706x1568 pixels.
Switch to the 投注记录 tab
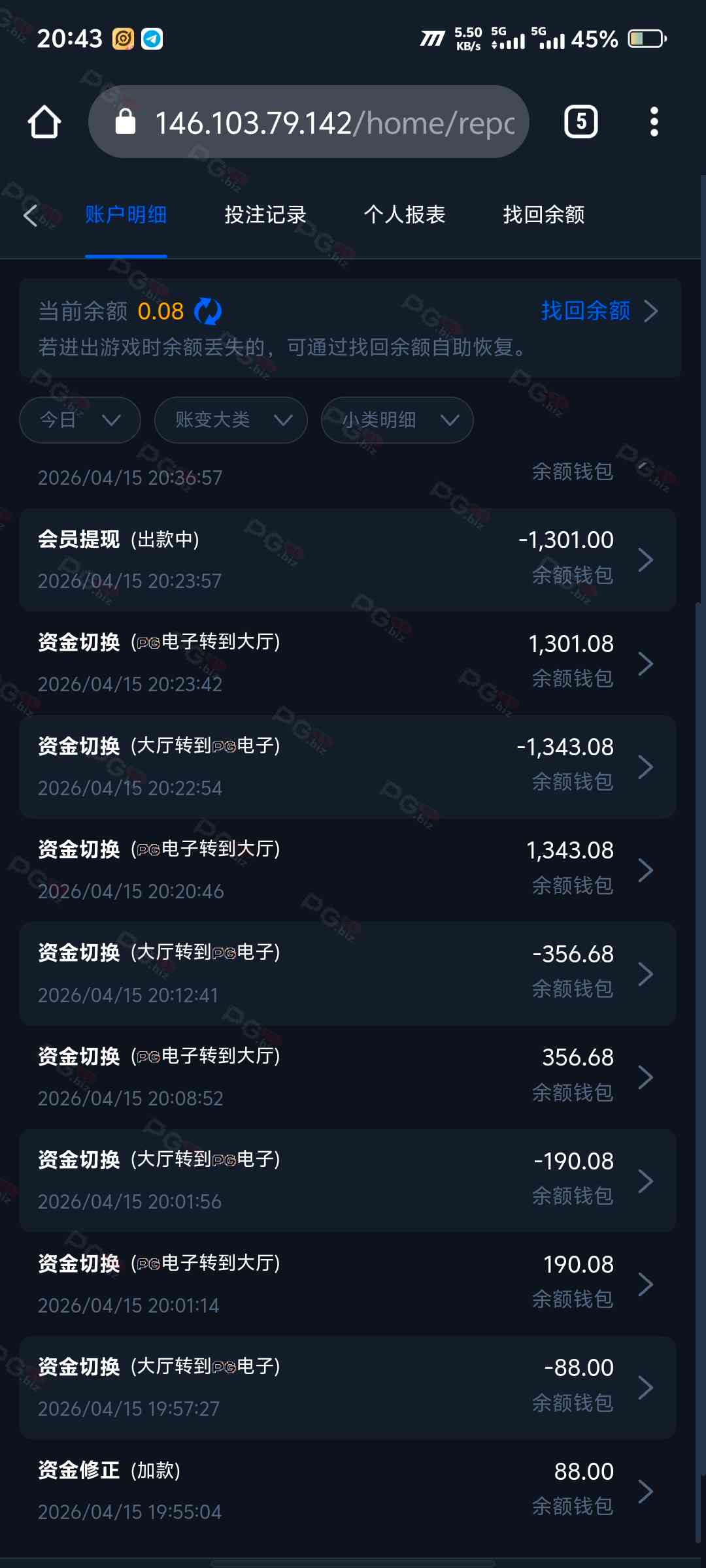point(265,215)
